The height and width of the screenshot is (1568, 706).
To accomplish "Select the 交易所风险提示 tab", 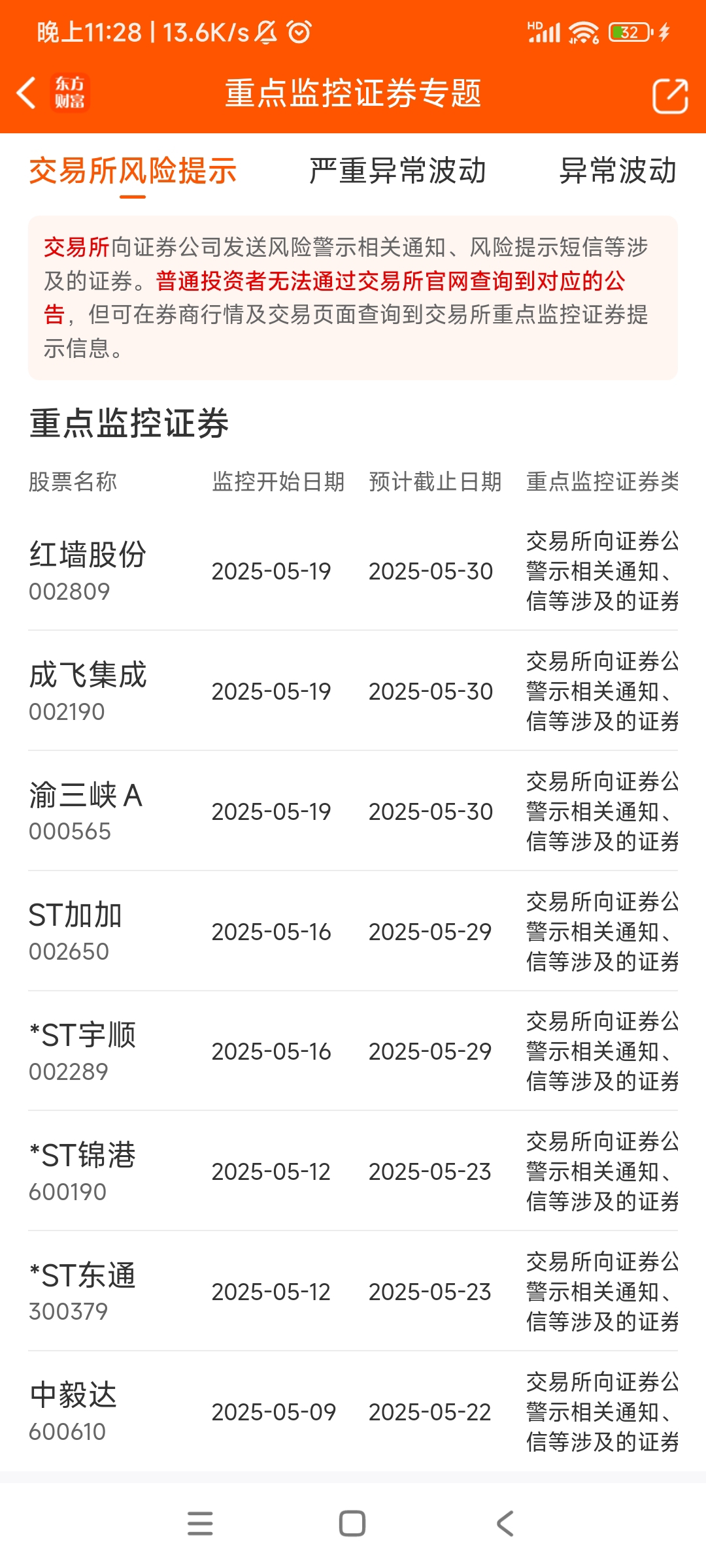I will tap(133, 171).
